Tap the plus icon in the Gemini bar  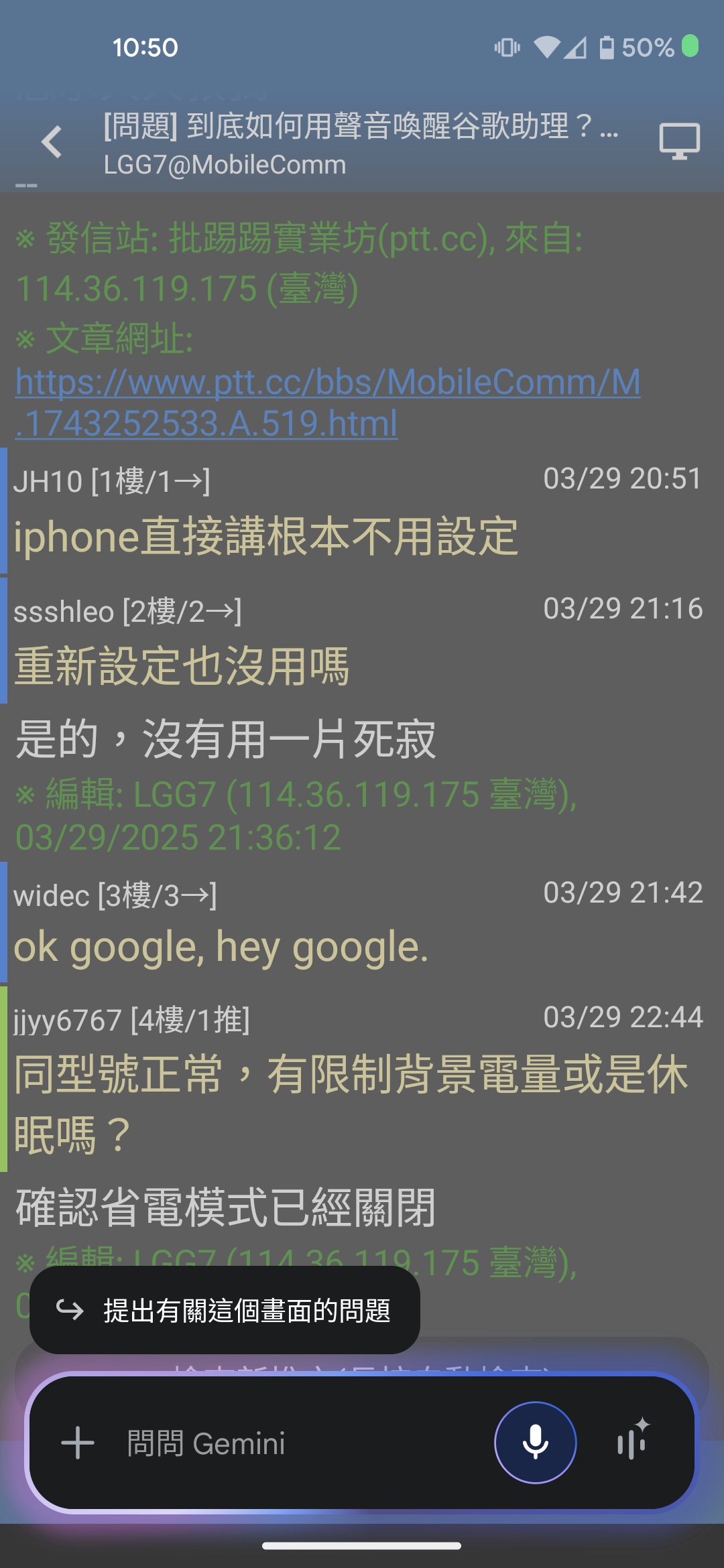coord(78,1443)
